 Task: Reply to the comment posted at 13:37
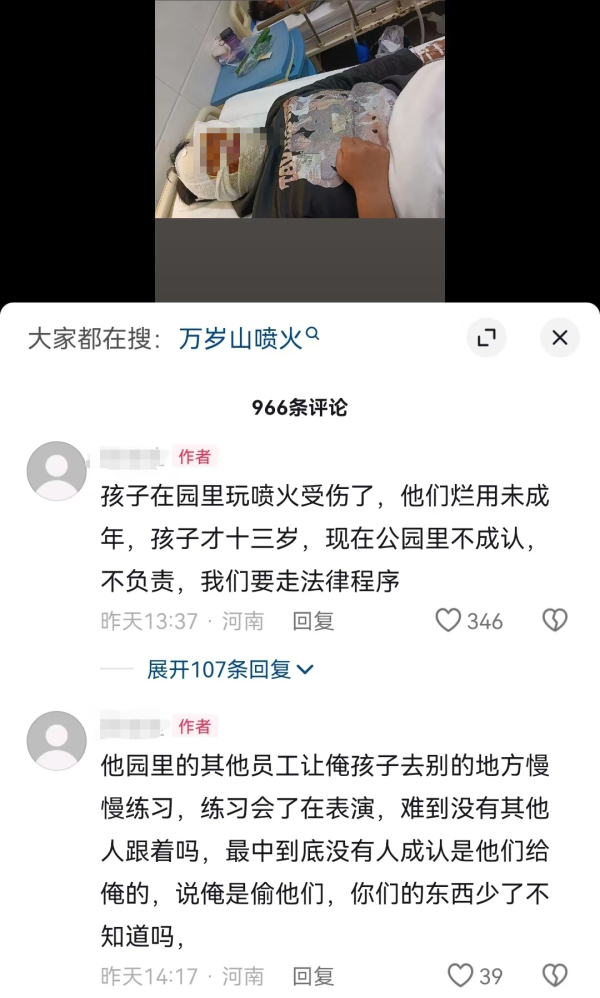[x=312, y=621]
